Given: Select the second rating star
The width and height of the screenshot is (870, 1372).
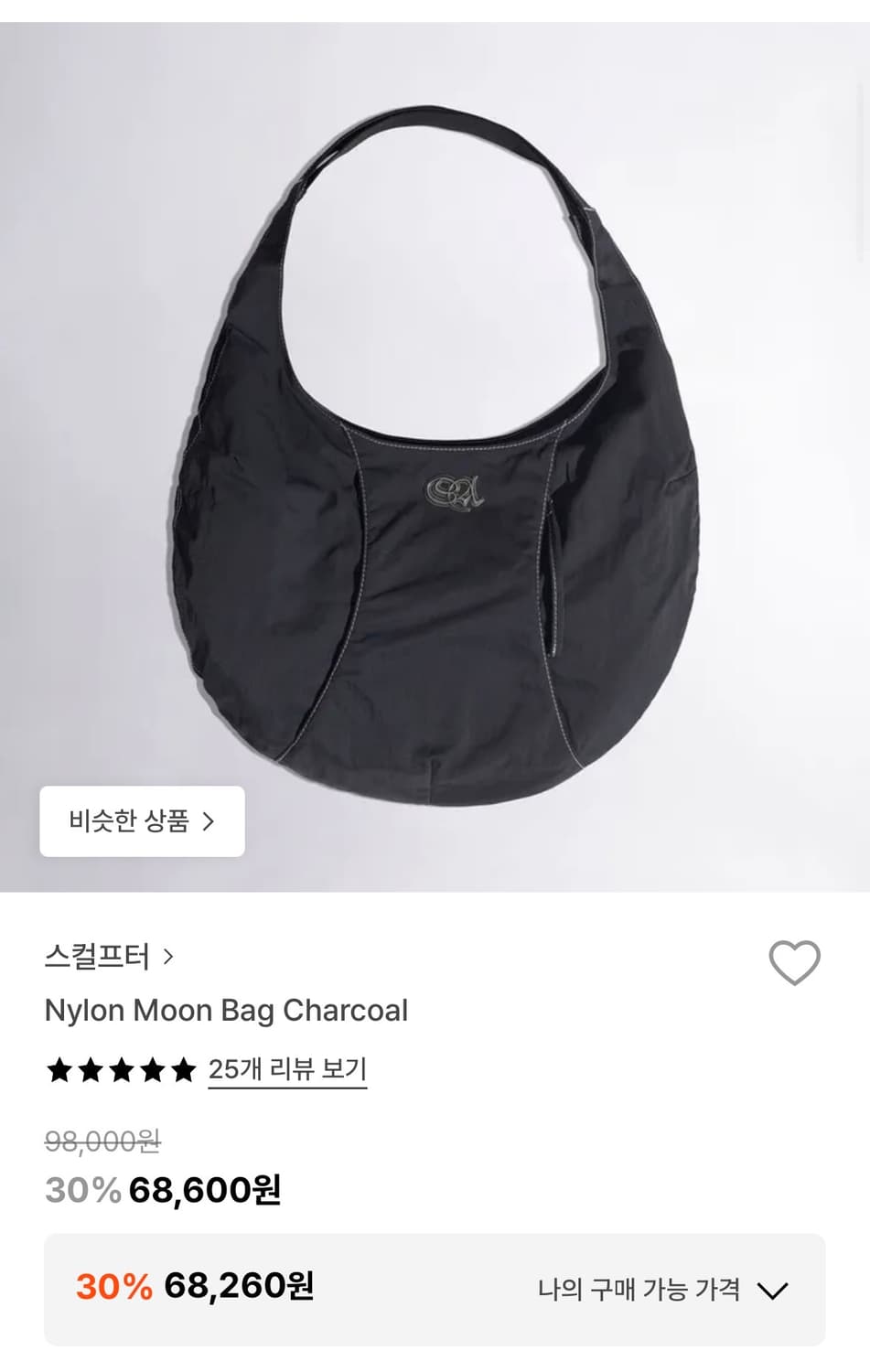Looking at the screenshot, I should [x=90, y=1068].
